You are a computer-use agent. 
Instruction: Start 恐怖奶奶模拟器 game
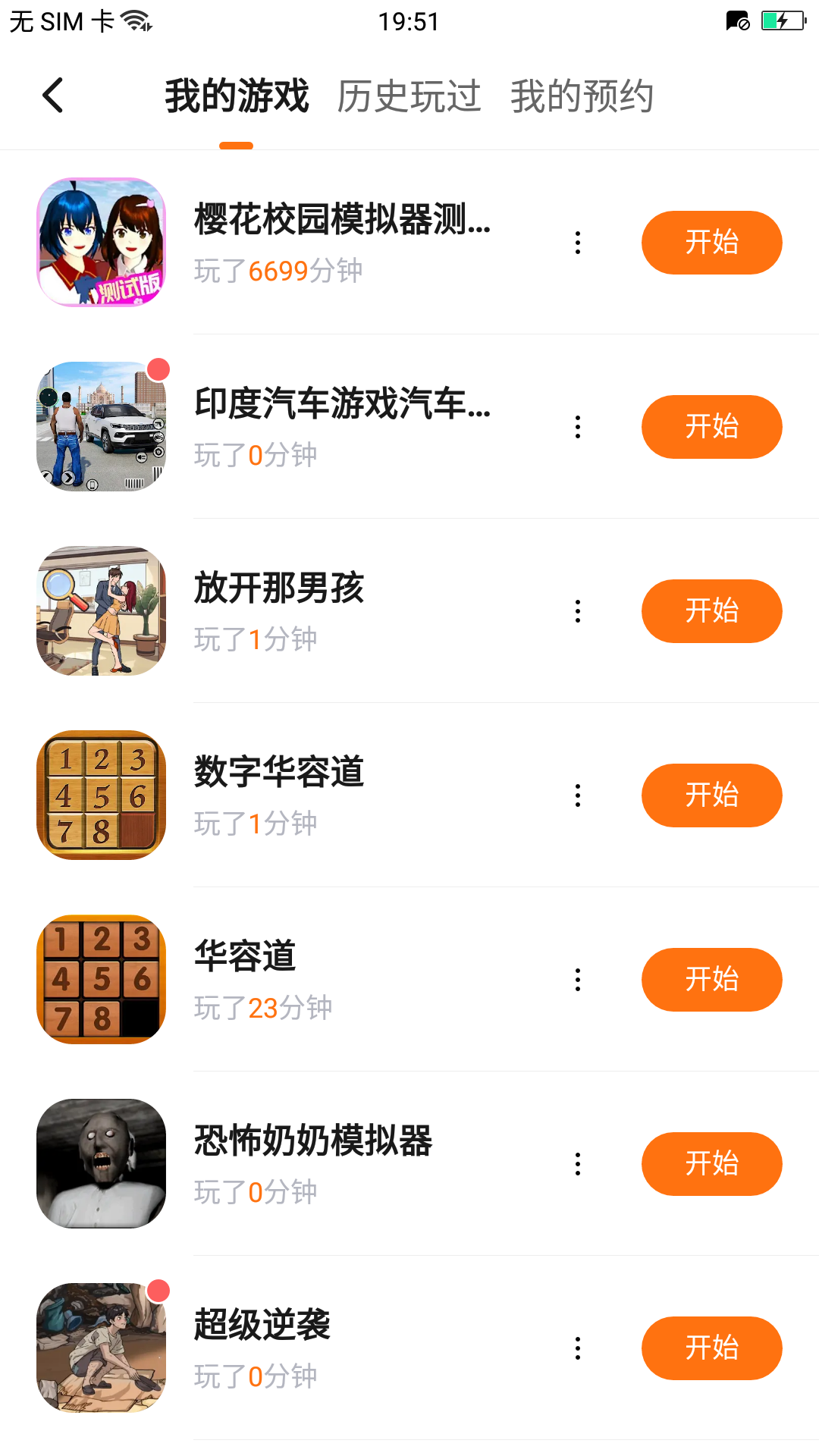coord(711,1164)
